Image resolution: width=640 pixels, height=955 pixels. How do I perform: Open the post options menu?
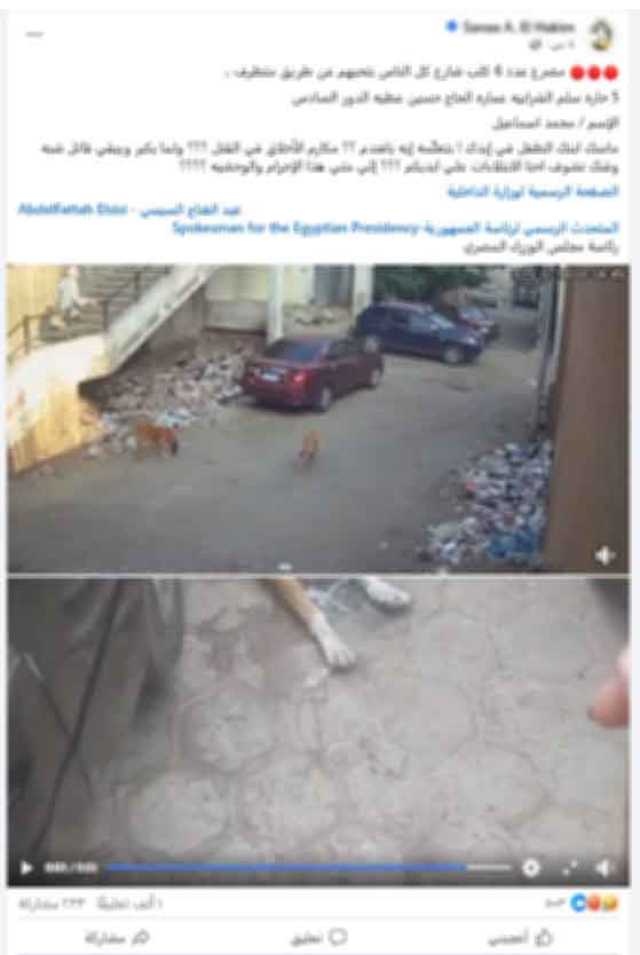34,34
